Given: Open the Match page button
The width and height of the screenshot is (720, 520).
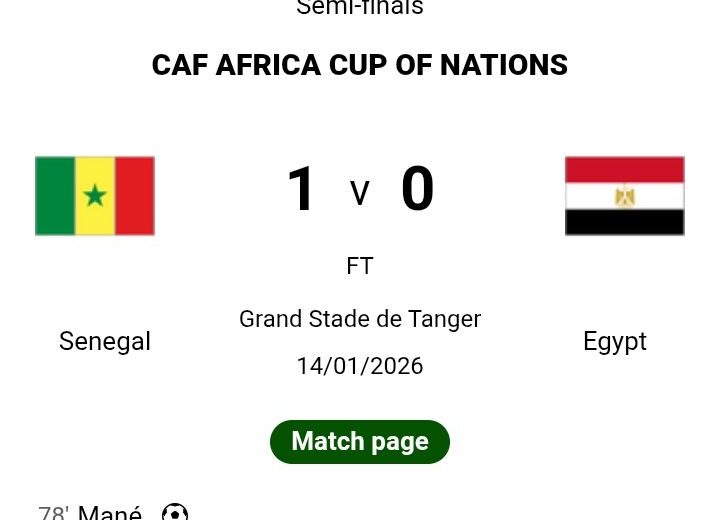Looking at the screenshot, I should coord(360,442).
